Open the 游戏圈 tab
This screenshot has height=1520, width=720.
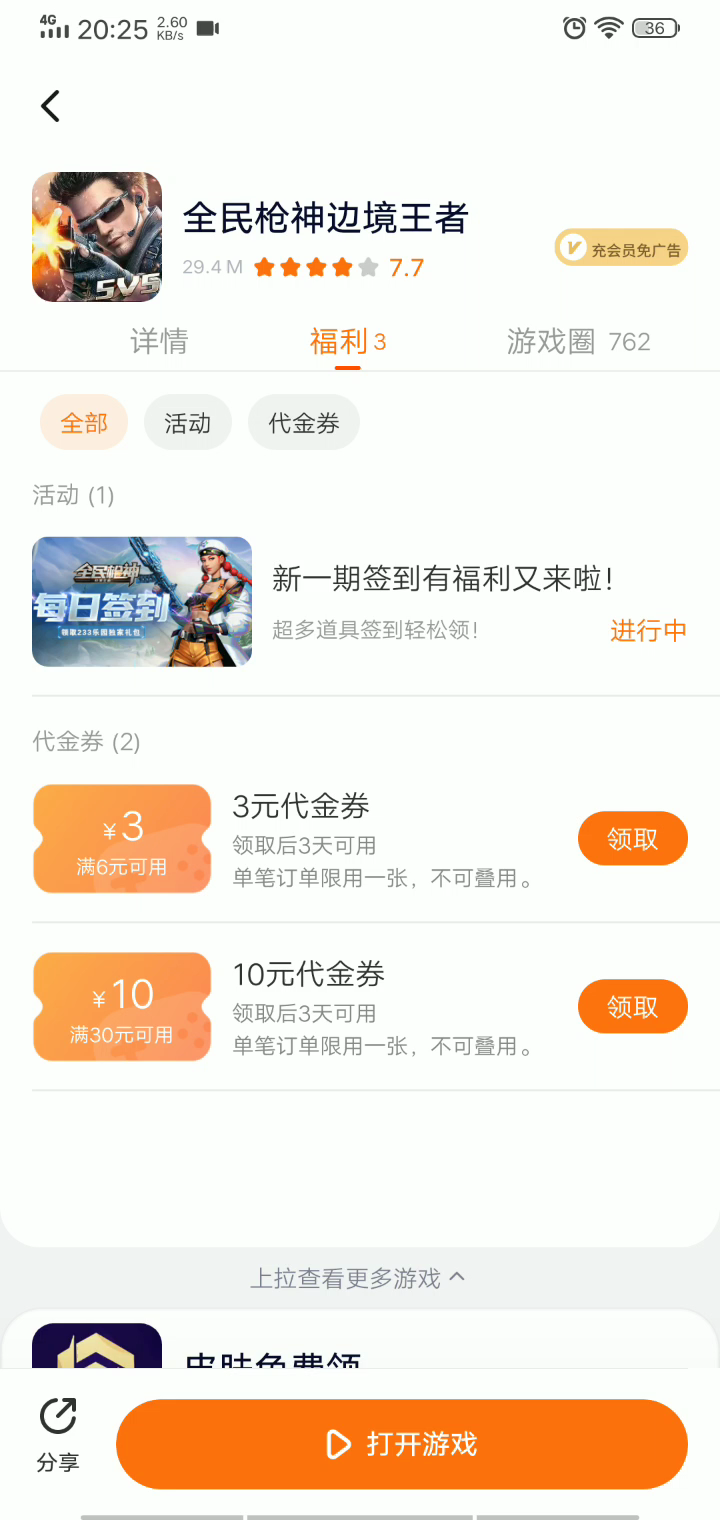(x=578, y=342)
